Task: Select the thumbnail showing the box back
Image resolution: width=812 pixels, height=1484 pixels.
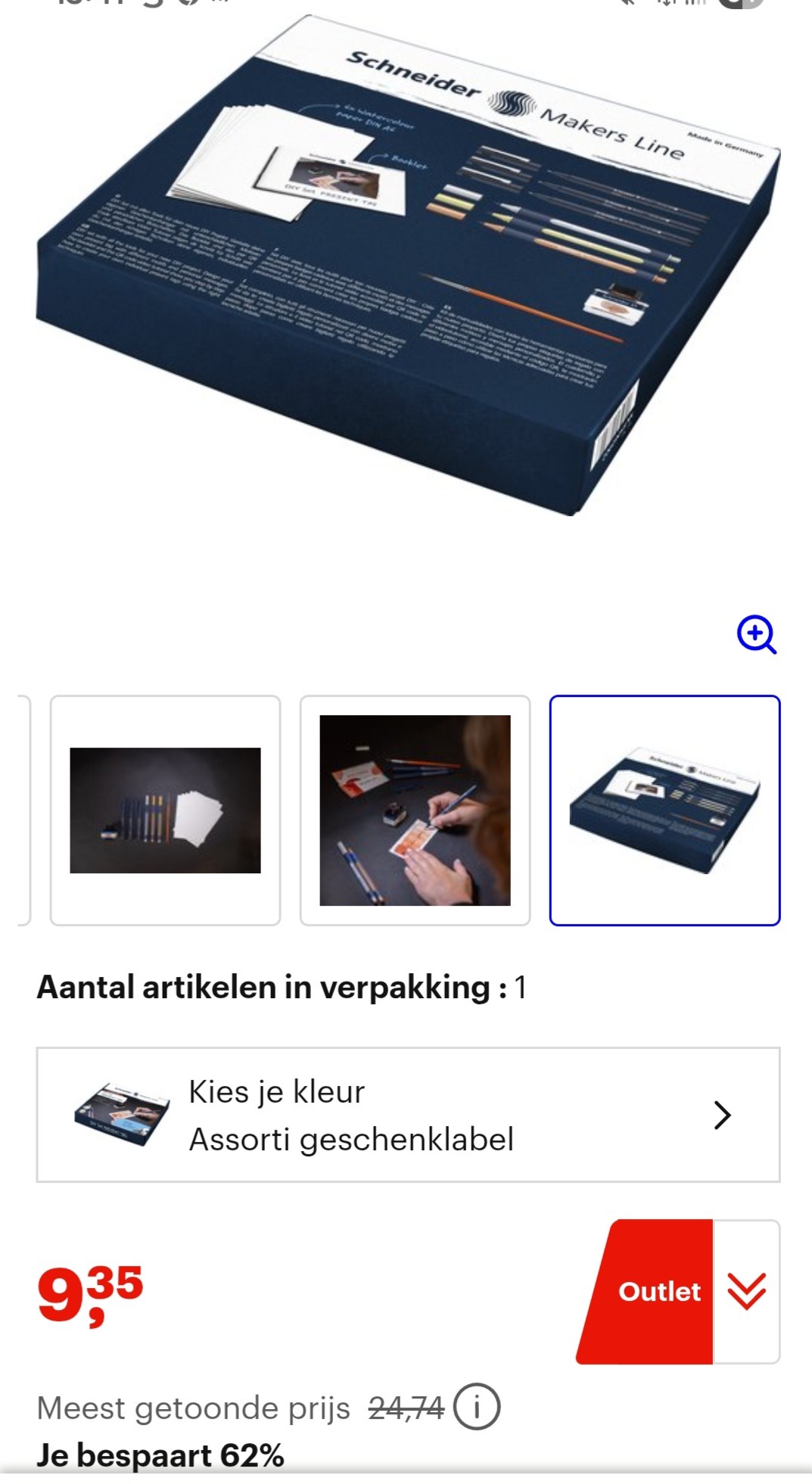Action: point(664,810)
